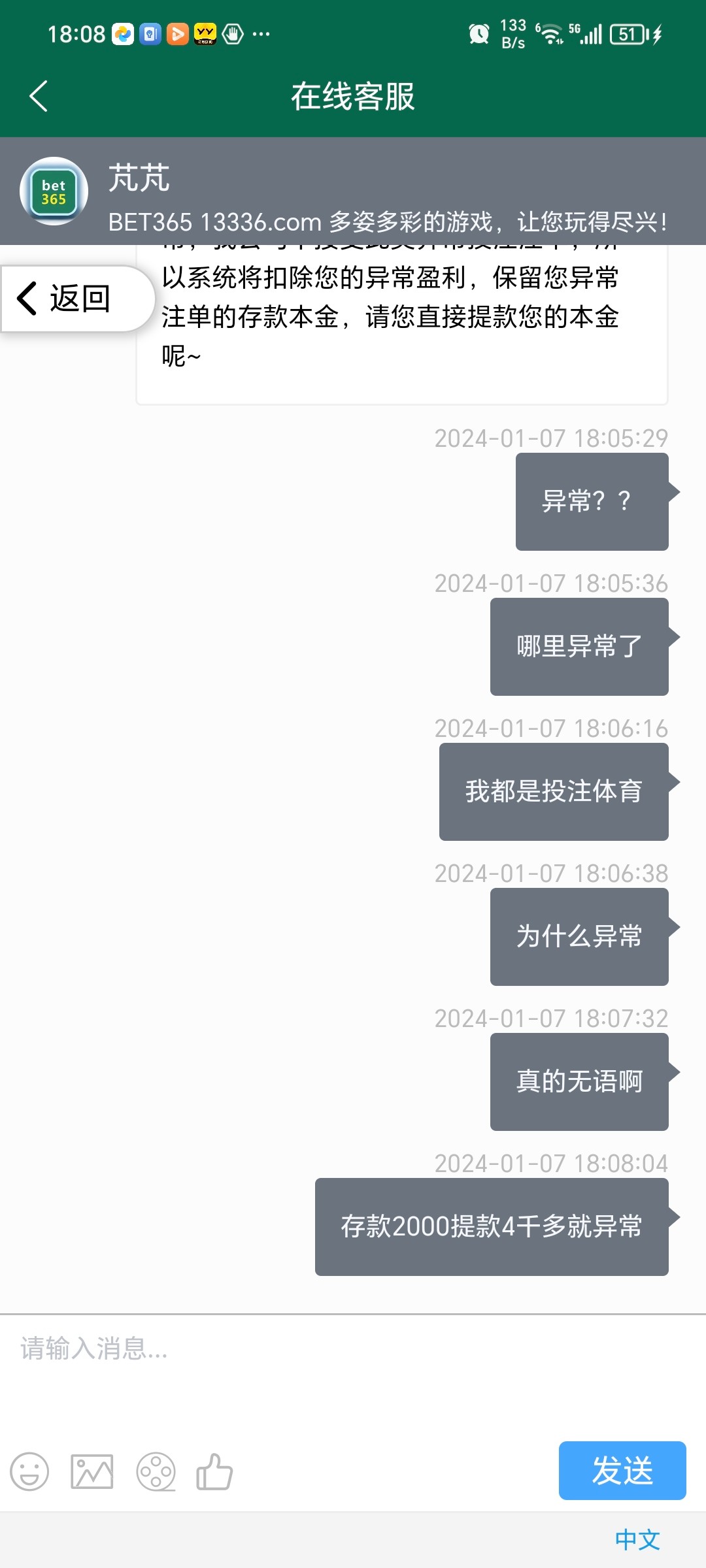Open the emoji picker
The image size is (706, 1568).
pos(29,1471)
